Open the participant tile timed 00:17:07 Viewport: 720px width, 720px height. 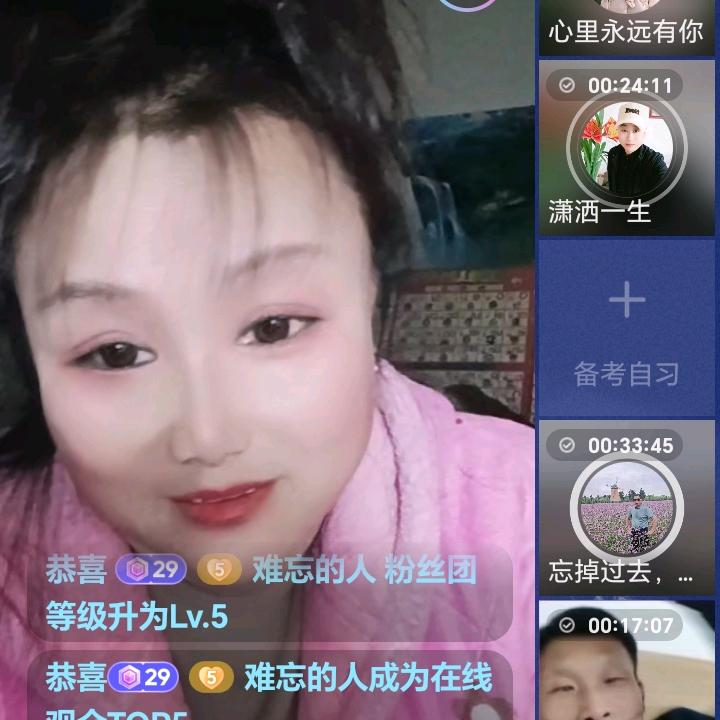pos(627,662)
